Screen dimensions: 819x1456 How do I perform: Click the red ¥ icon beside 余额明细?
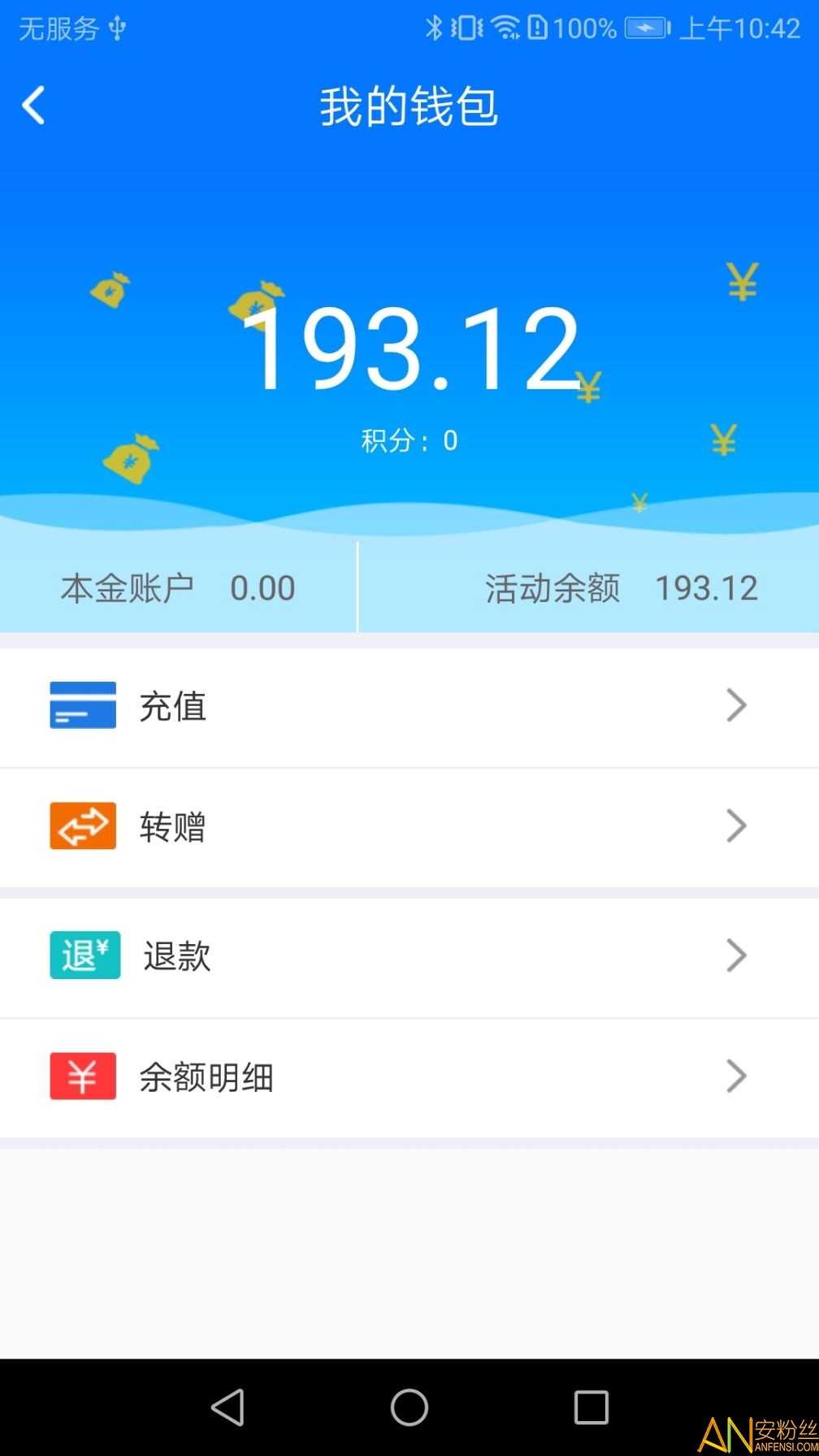pos(82,1077)
